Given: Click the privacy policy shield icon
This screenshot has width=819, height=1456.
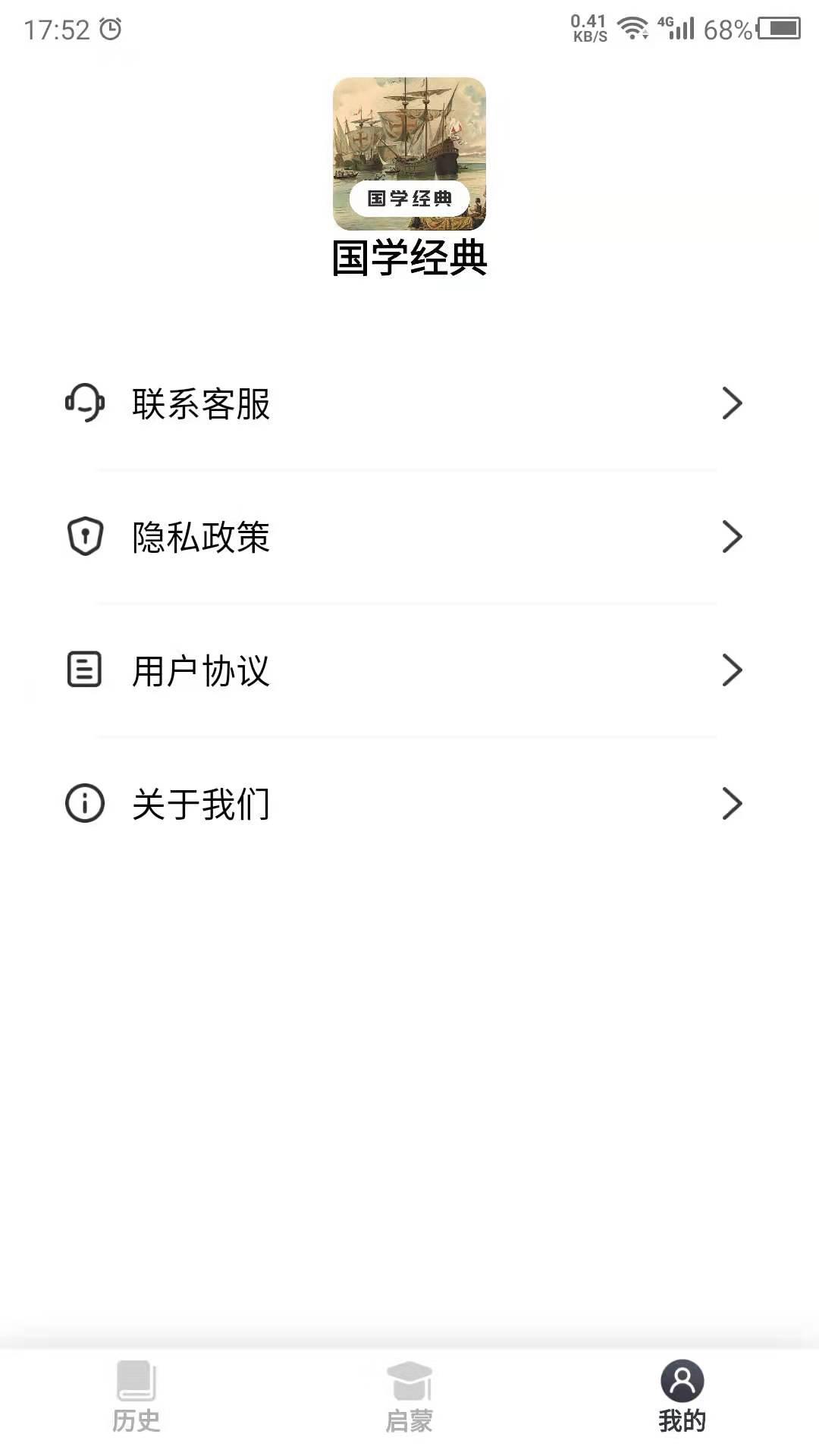Looking at the screenshot, I should pyautogui.click(x=84, y=537).
